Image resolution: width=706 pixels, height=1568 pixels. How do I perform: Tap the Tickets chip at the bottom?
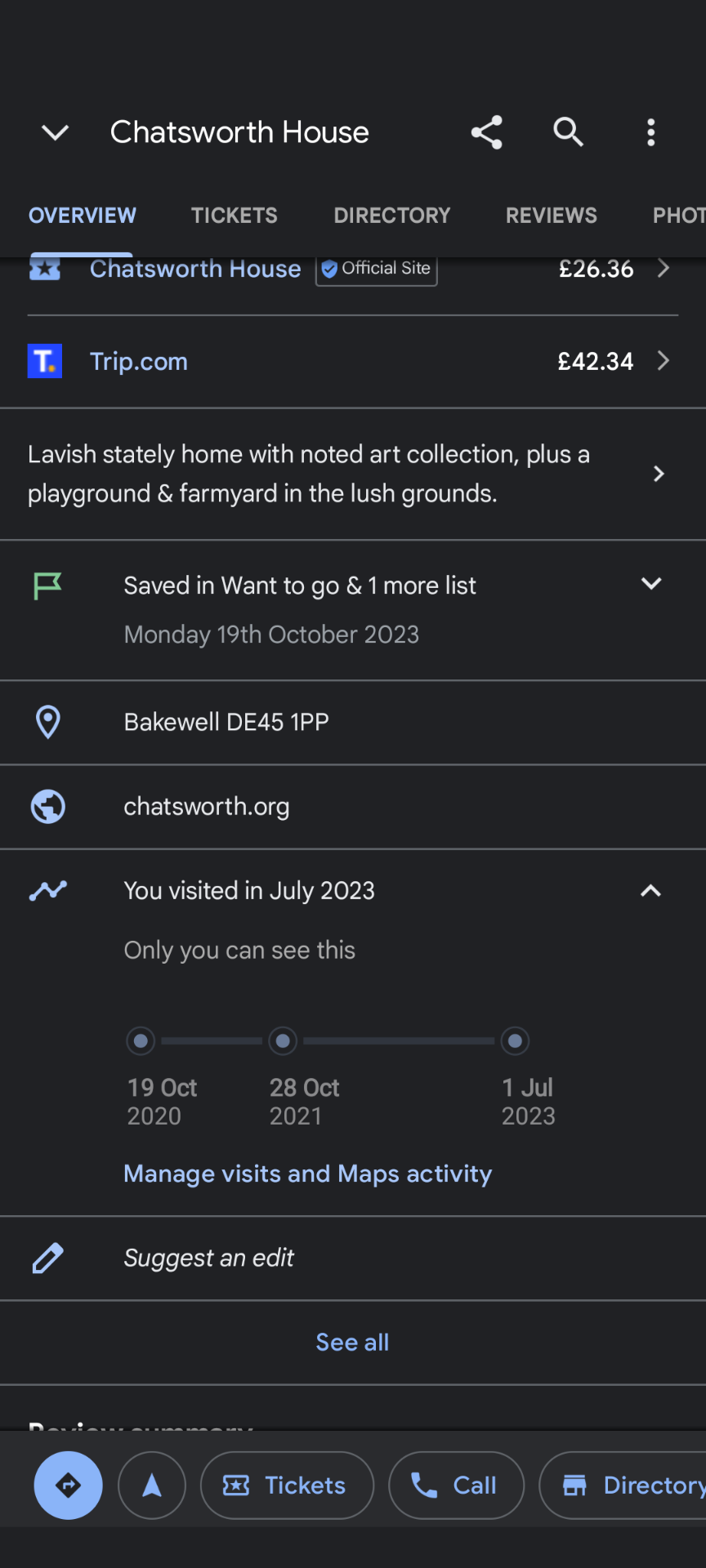(x=287, y=1485)
